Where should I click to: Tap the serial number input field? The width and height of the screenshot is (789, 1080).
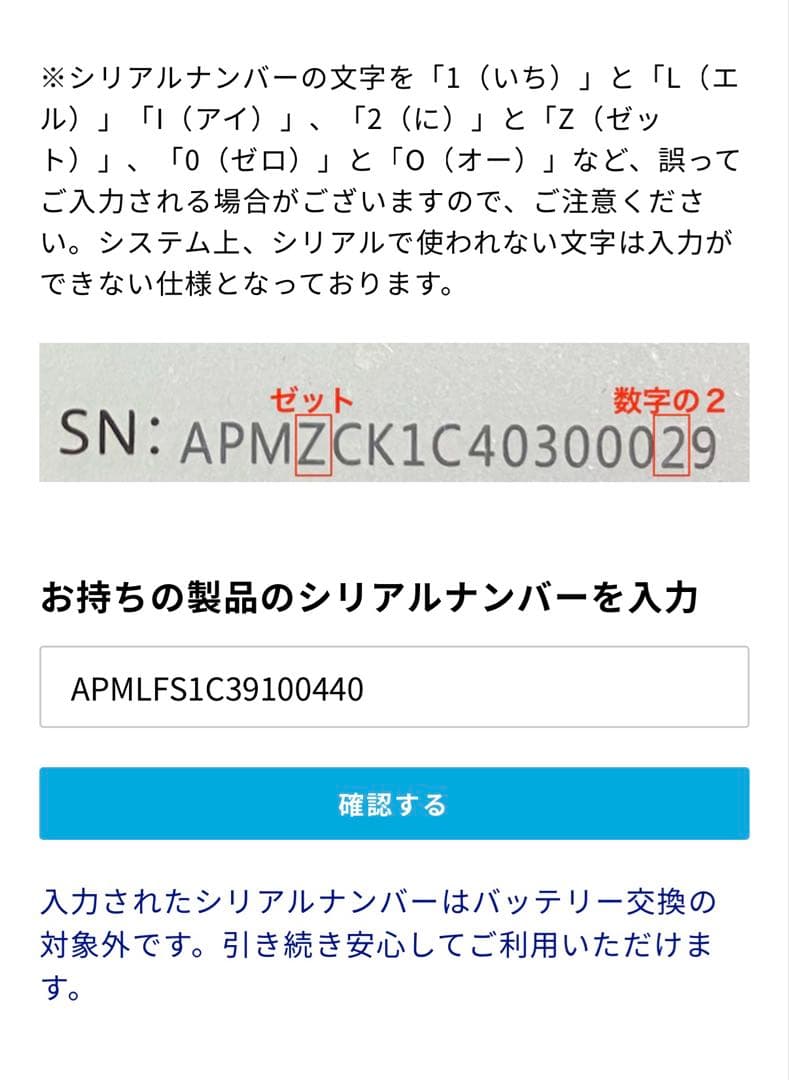click(x=394, y=687)
